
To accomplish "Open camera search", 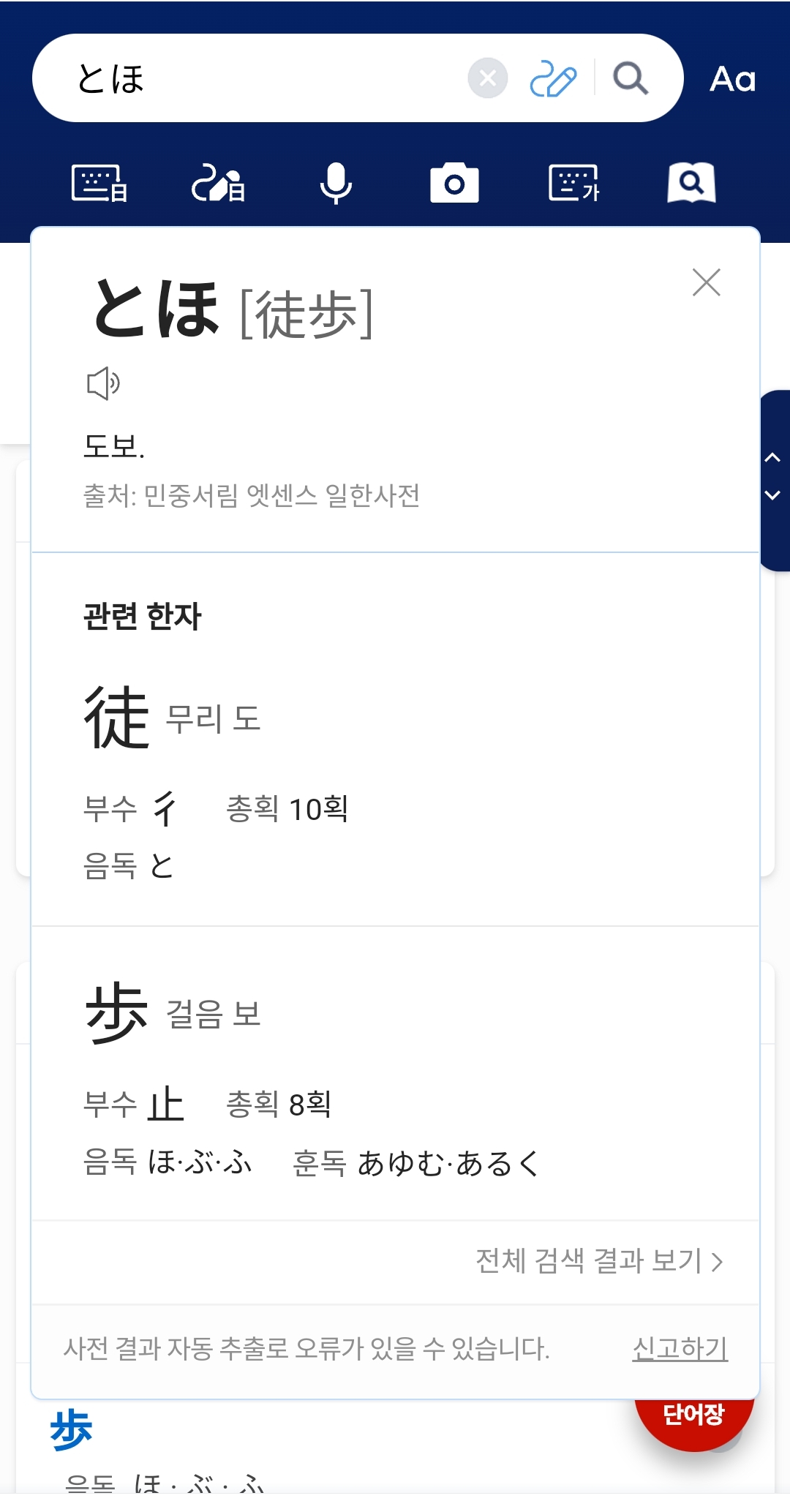I will tap(454, 183).
